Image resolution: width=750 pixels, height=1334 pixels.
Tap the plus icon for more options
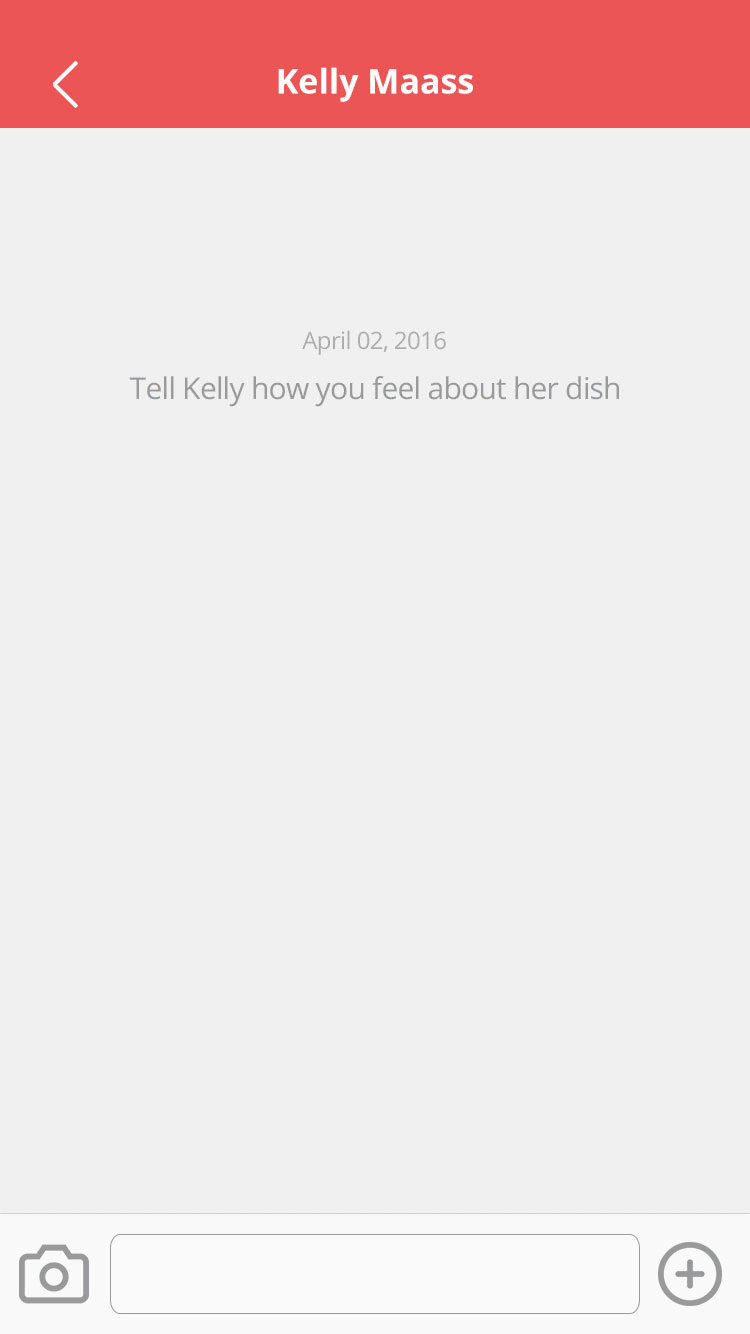pos(690,1274)
